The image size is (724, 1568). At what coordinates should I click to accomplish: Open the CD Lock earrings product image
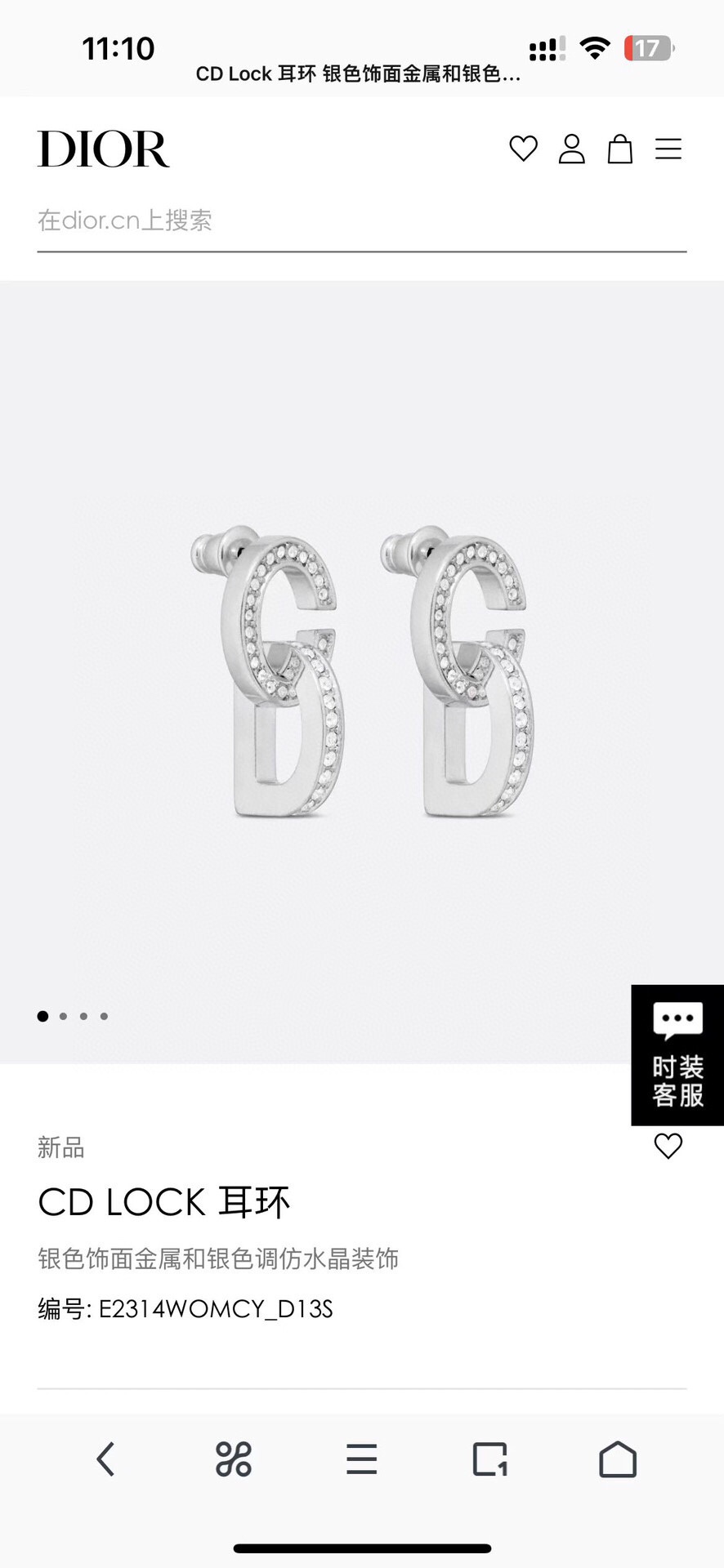click(x=361, y=671)
